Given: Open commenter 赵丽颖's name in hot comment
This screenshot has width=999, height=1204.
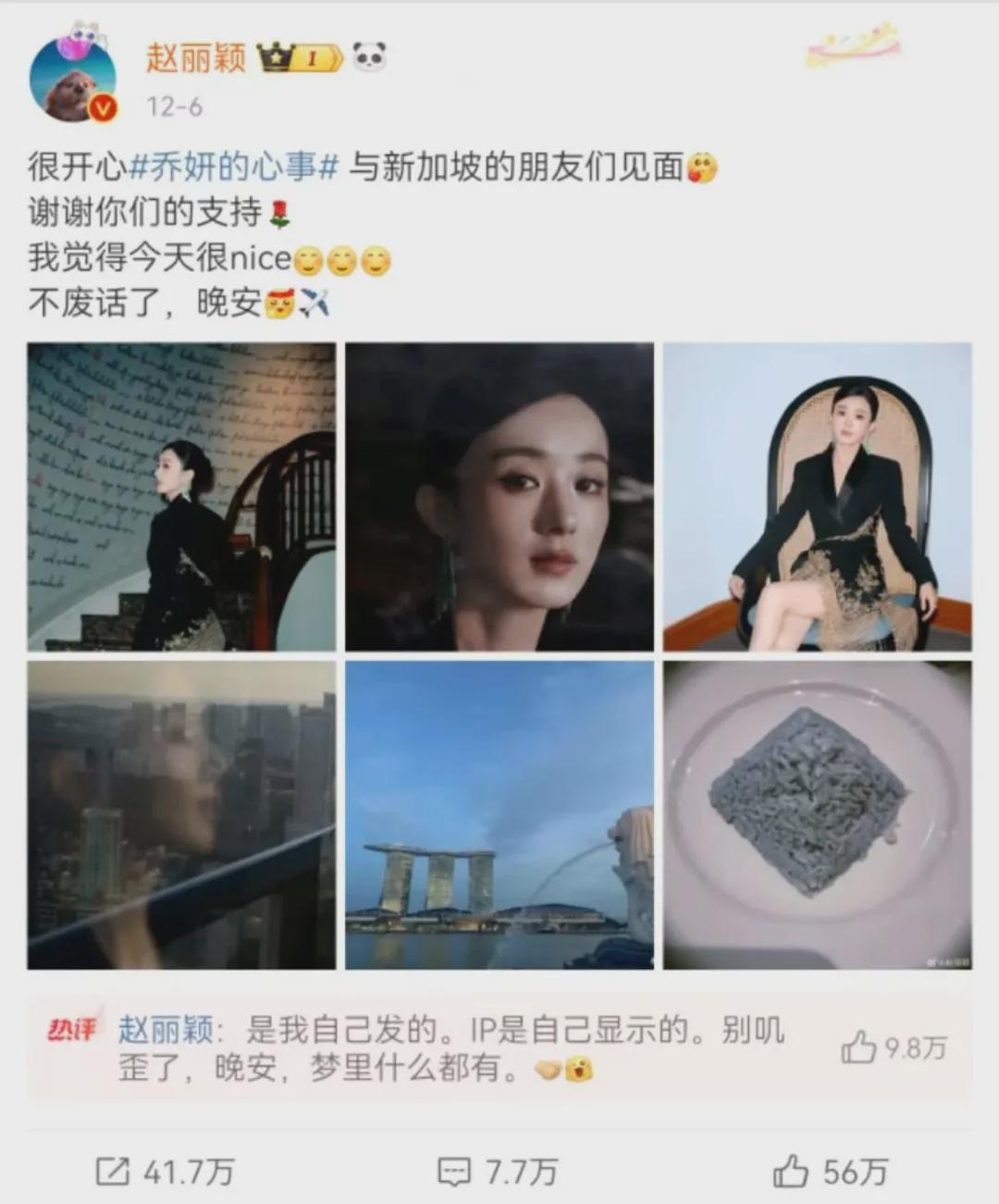Looking at the screenshot, I should point(165,1029).
